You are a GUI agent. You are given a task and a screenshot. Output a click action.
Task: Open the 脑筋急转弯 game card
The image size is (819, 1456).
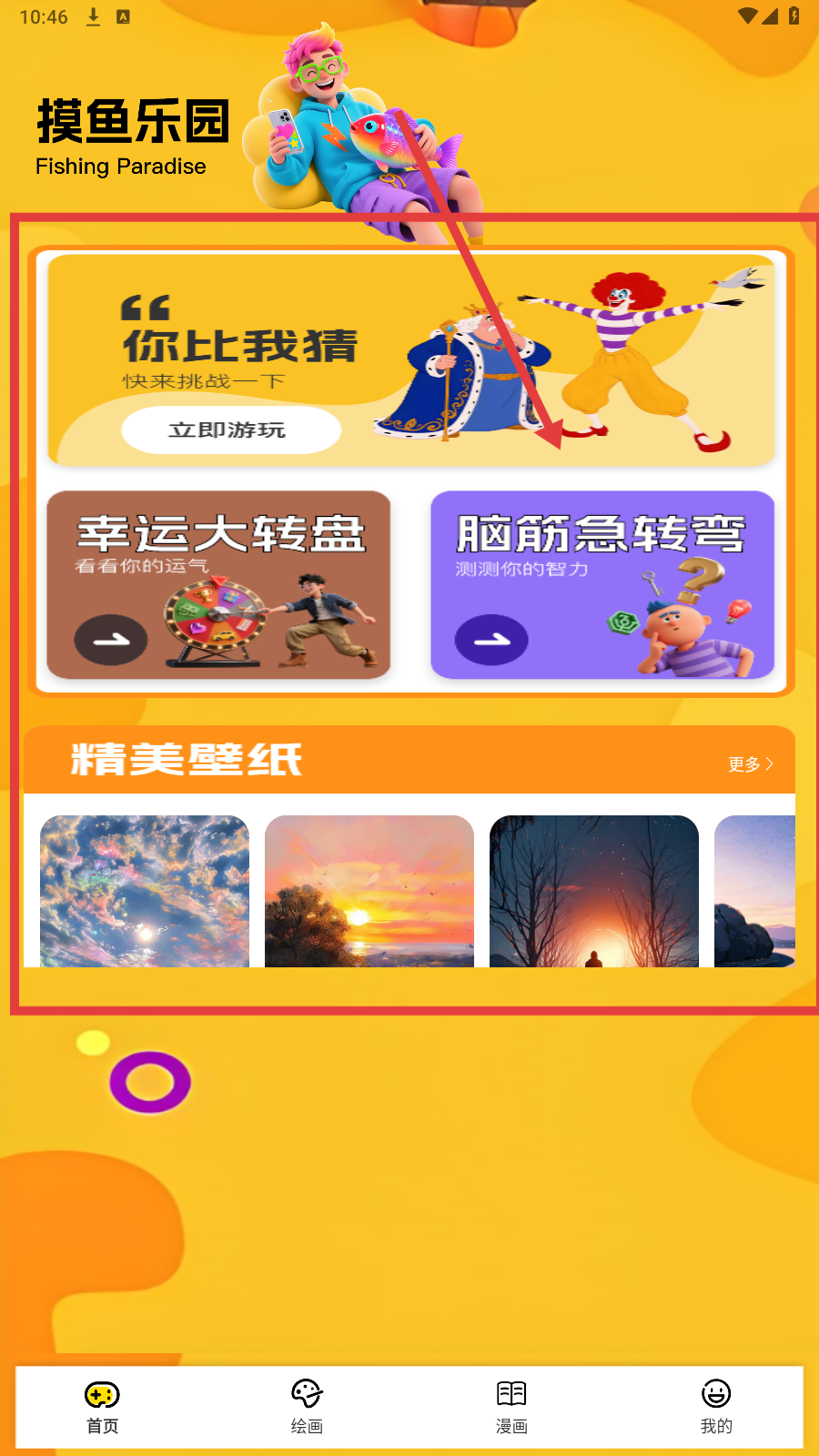602,585
